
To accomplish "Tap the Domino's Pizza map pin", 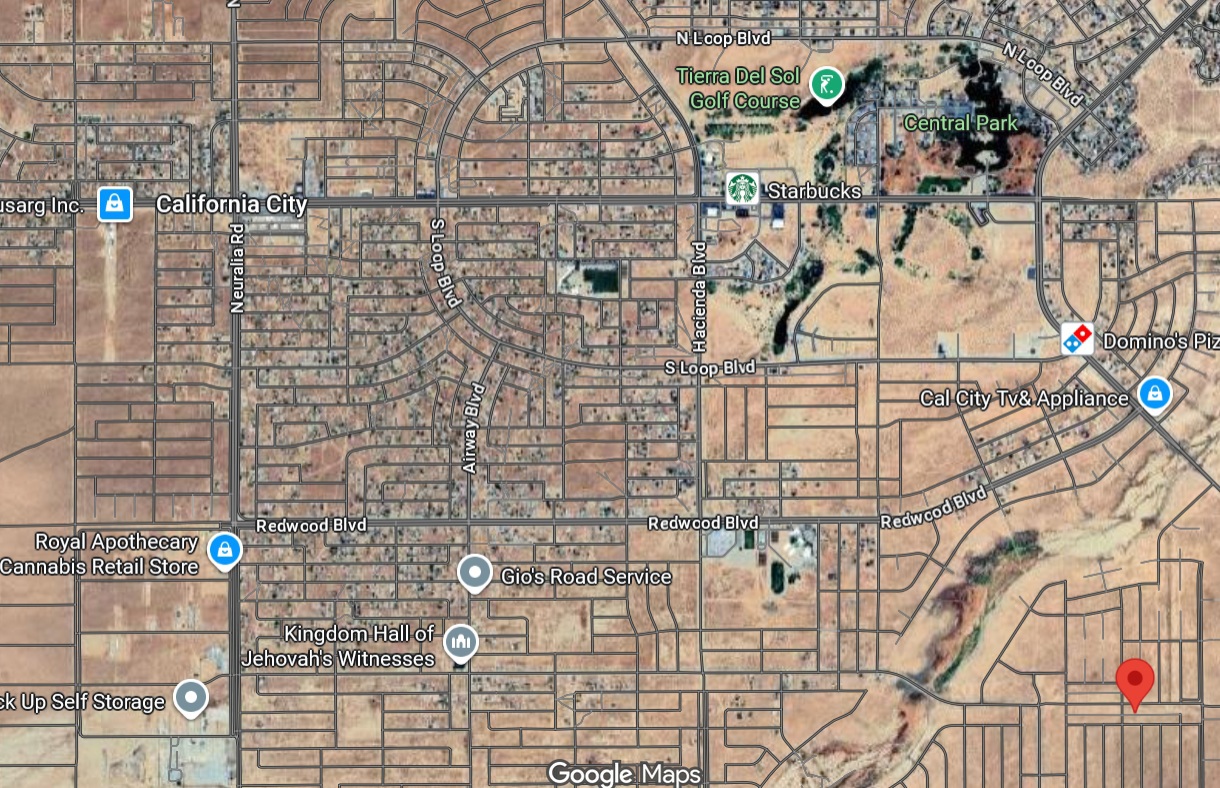I will tap(1077, 339).
